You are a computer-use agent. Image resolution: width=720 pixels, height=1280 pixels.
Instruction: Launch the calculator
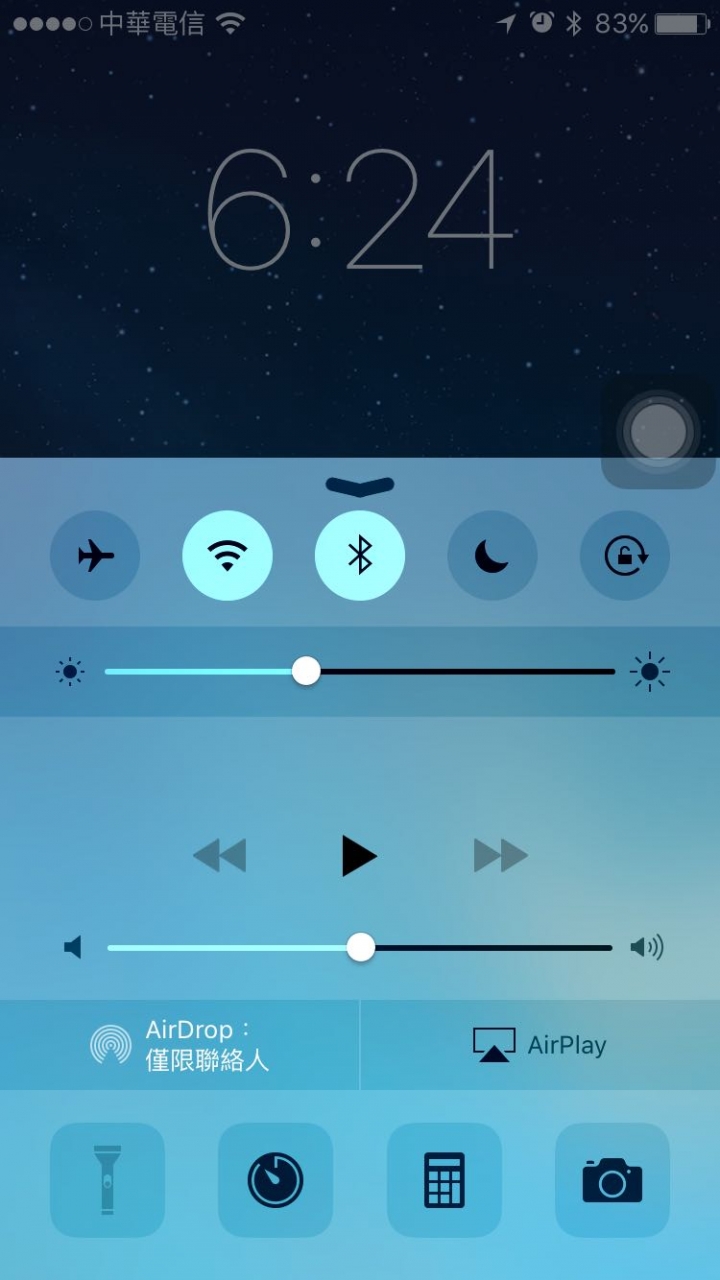[444, 1180]
